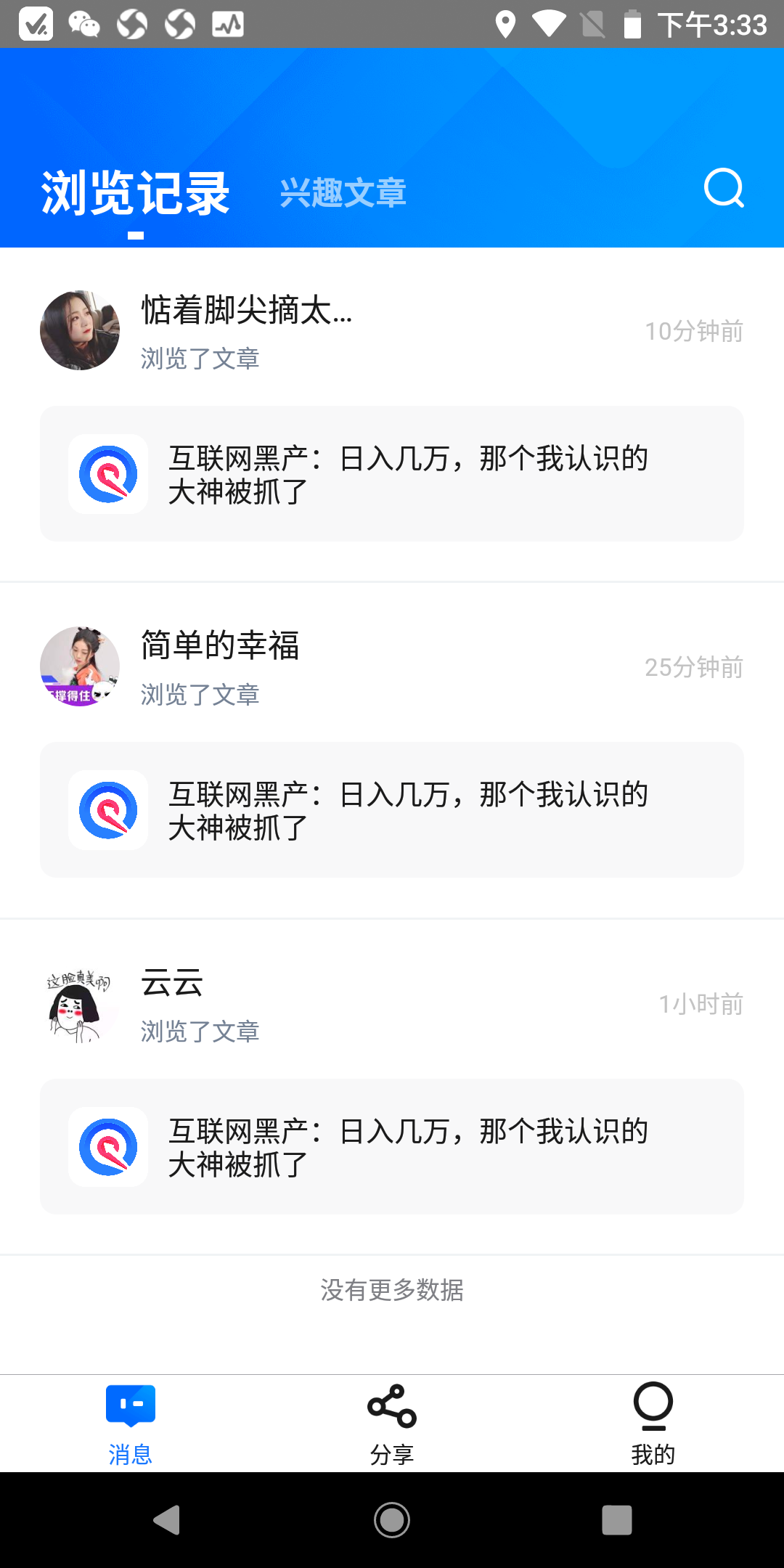The image size is (784, 1568).
Task: Tap the Back button in navigation bar
Action: [168, 1519]
